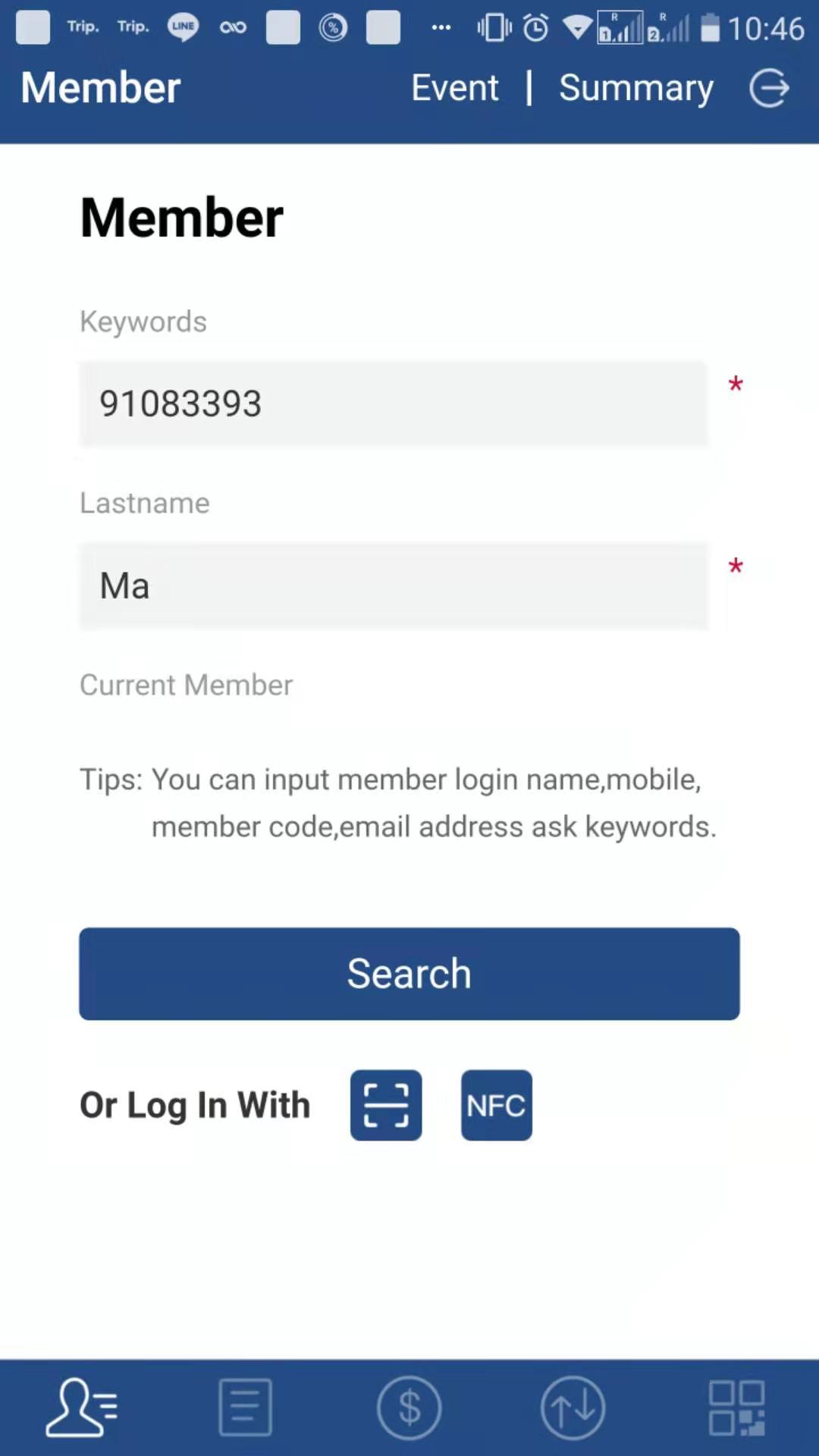819x1456 pixels.
Task: Log in with NFC
Action: point(497,1105)
